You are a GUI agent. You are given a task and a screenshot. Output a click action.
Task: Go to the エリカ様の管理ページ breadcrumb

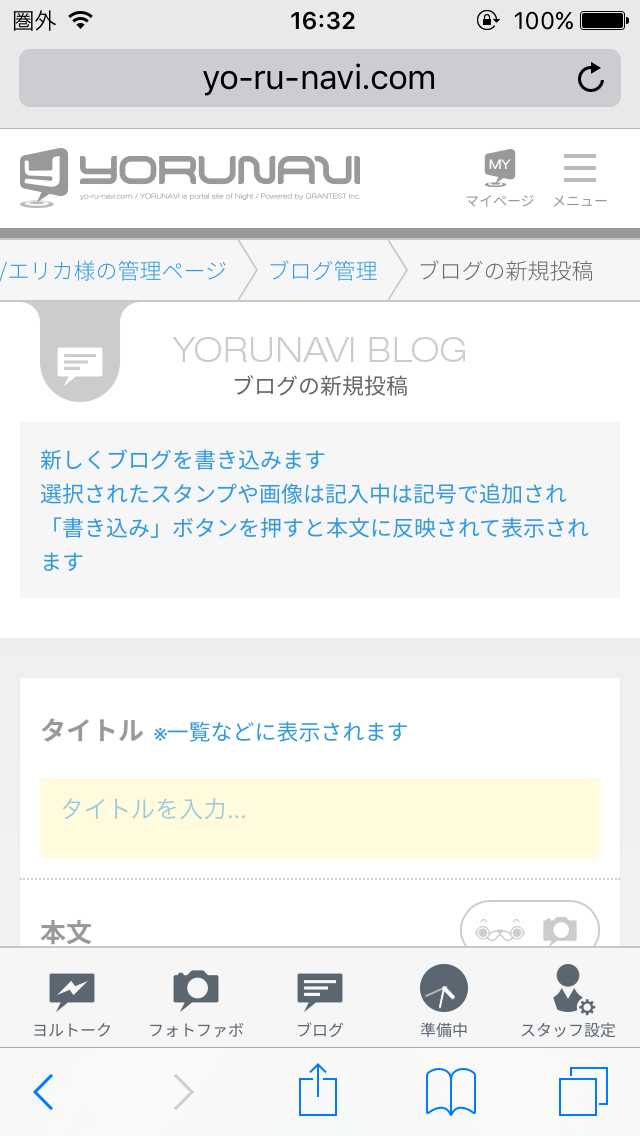point(114,271)
